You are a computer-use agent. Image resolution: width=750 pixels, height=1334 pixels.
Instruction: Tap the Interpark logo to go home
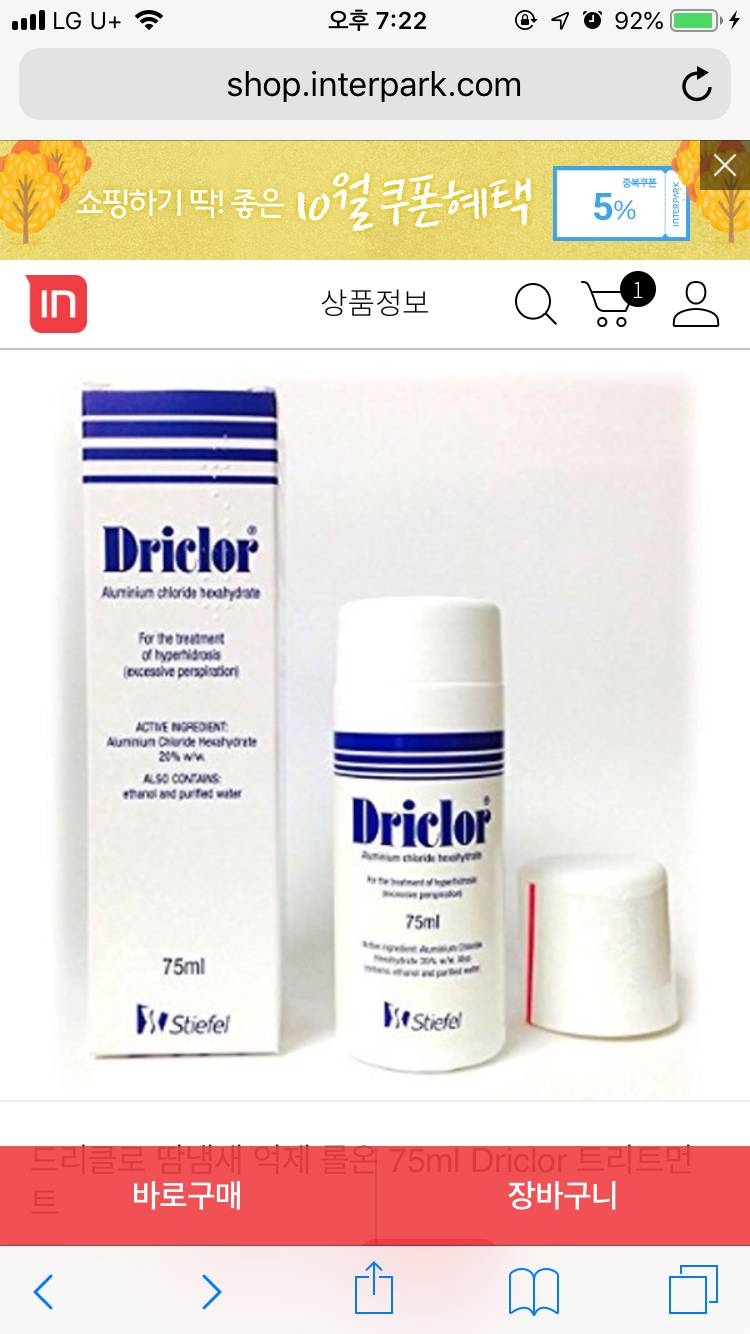[57, 305]
